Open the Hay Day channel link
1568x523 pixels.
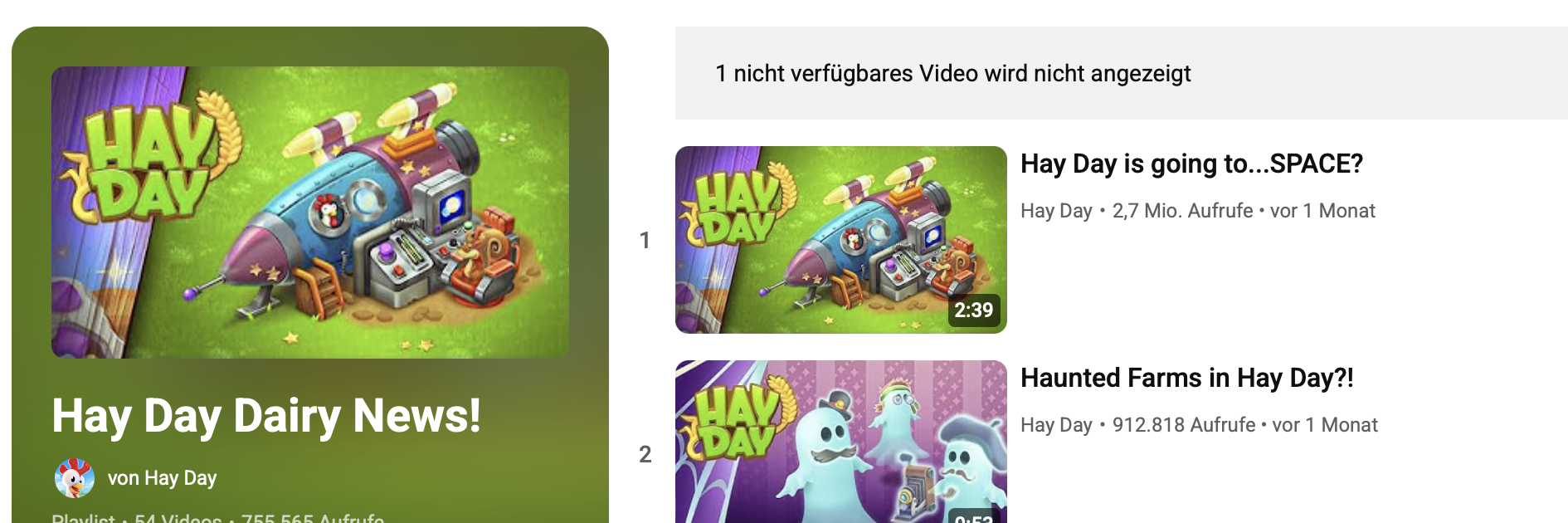162,478
